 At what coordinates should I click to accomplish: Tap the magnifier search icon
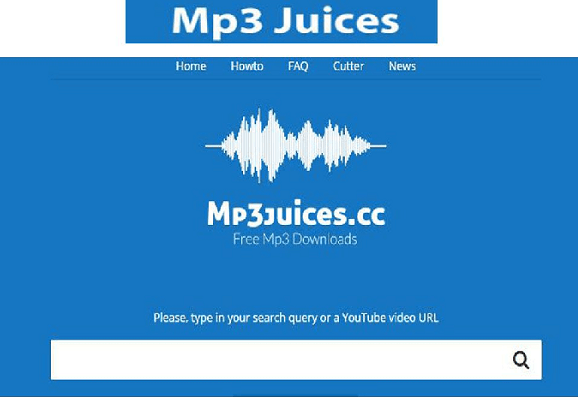click(x=521, y=360)
